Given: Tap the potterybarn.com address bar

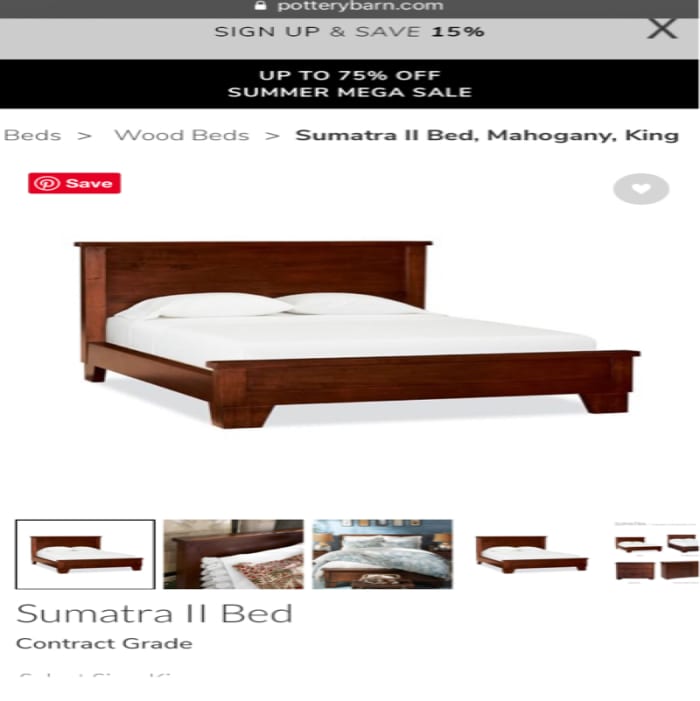Looking at the screenshot, I should tap(349, 7).
